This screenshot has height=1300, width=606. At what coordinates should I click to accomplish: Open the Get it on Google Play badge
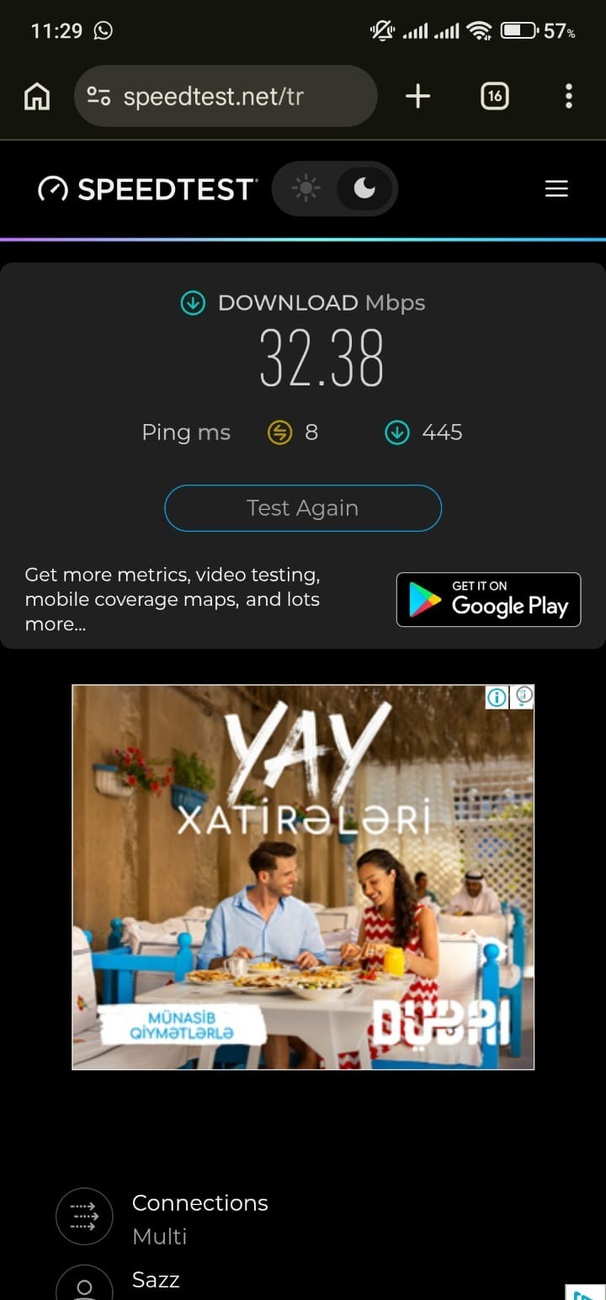coord(488,600)
